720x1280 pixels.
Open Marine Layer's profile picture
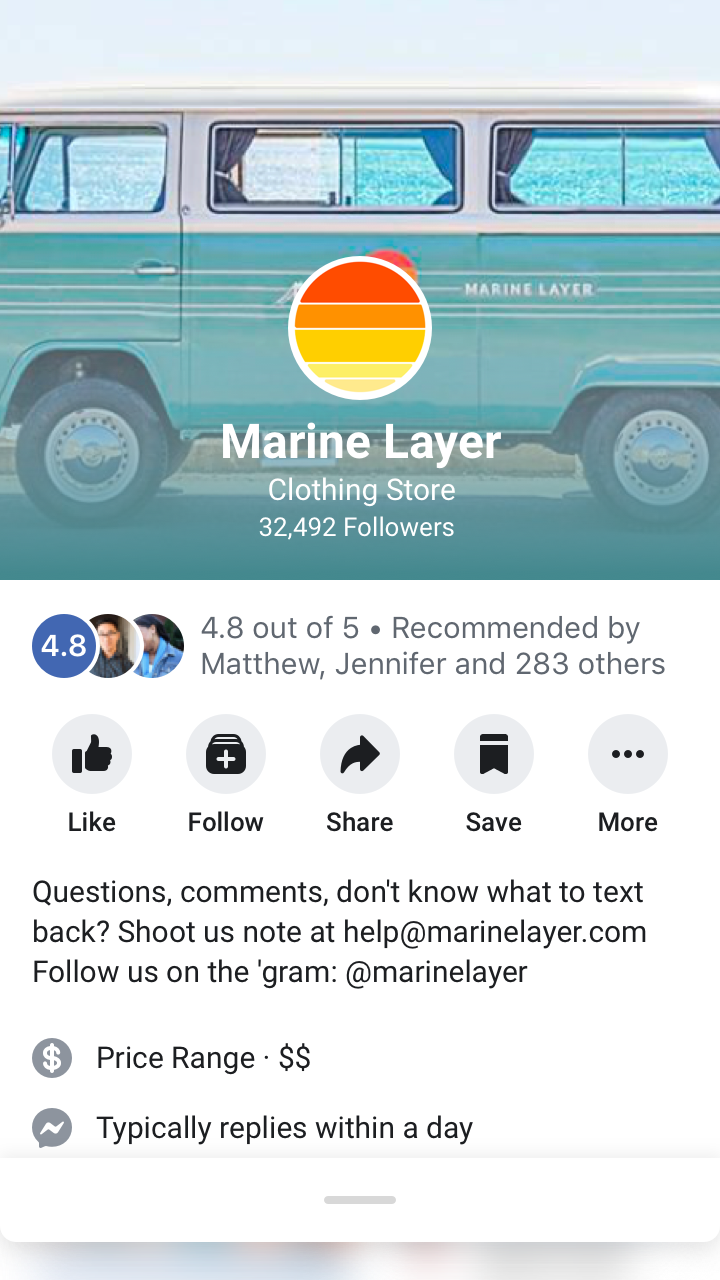[x=360, y=328]
